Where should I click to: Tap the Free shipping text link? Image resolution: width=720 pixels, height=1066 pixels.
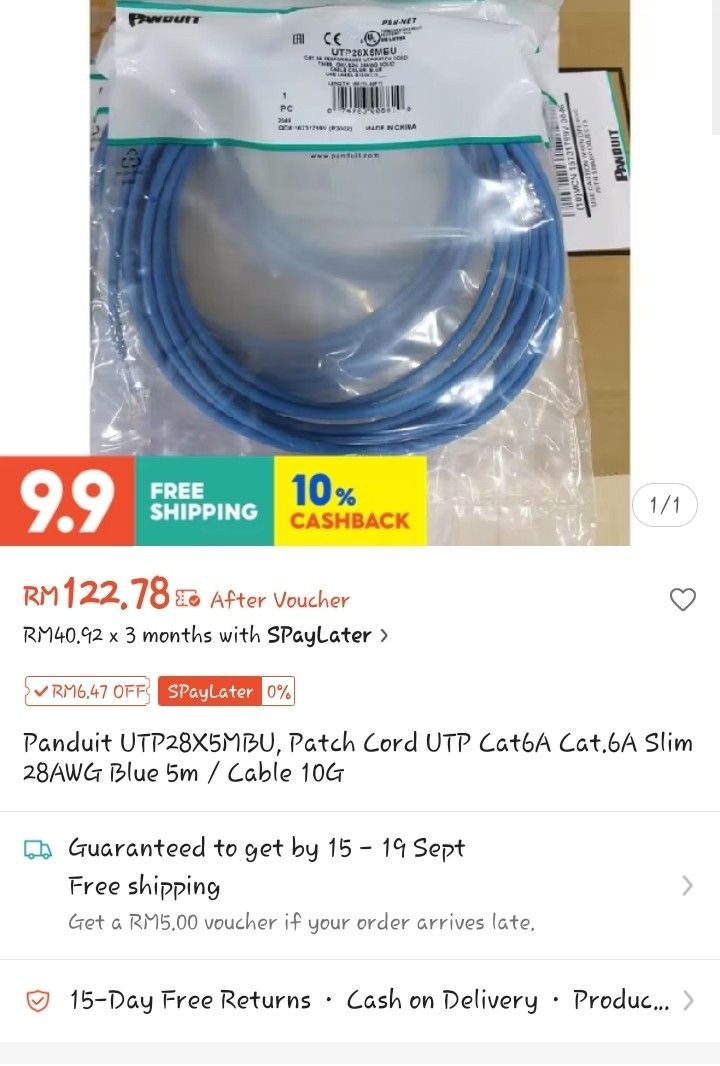coord(143,886)
